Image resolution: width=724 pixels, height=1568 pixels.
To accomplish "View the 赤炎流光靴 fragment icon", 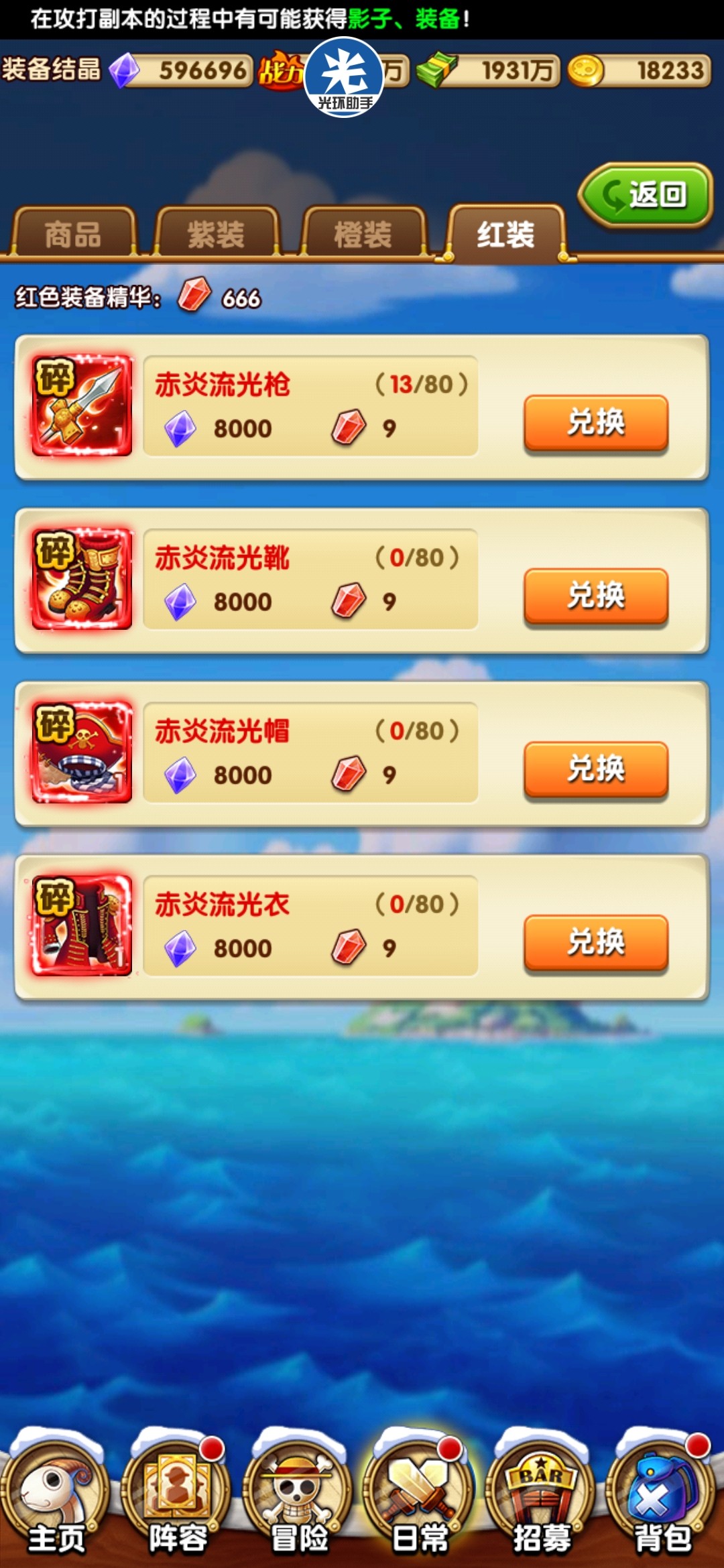I will point(82,579).
